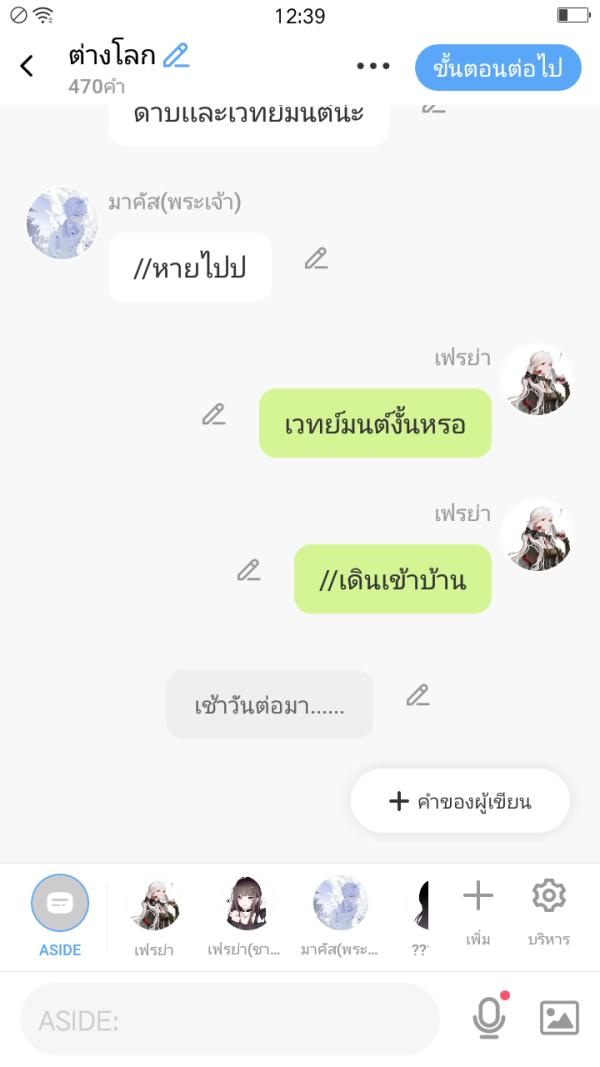Open มาคัส(พระเจ้า) avatar beside //หายไปป

(62, 223)
